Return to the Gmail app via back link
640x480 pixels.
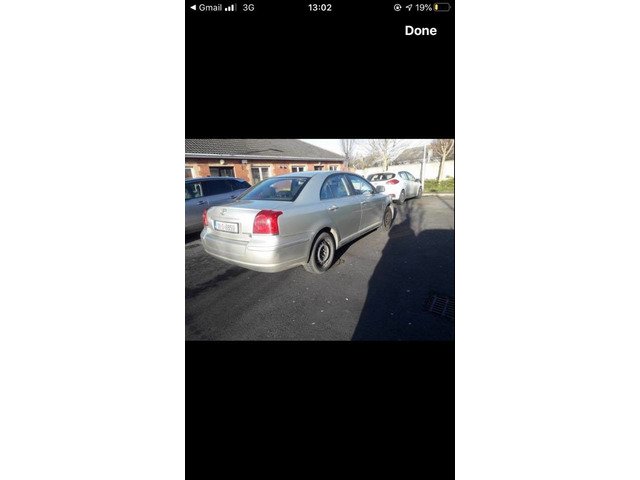pos(206,7)
